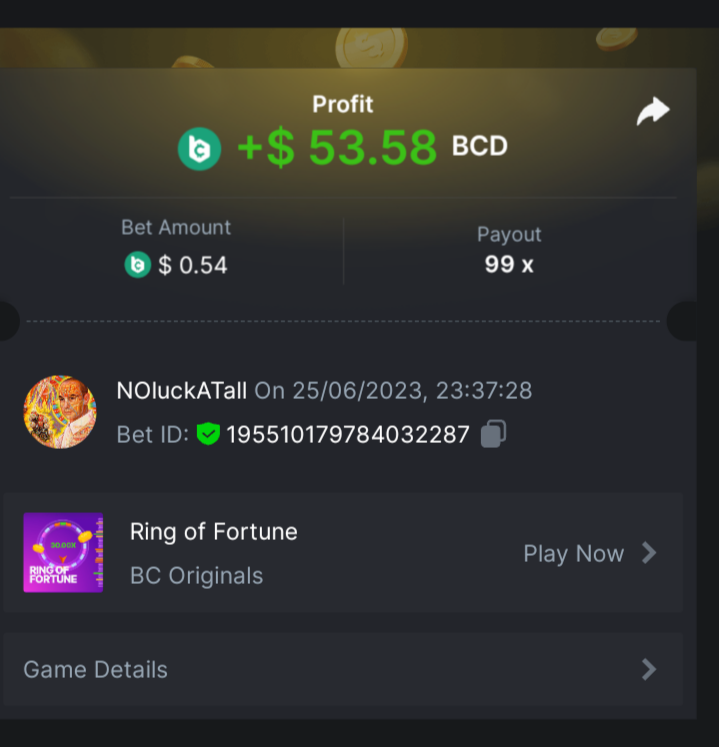Viewport: 719px width, 747px height.
Task: Share this bet result
Action: click(x=652, y=112)
